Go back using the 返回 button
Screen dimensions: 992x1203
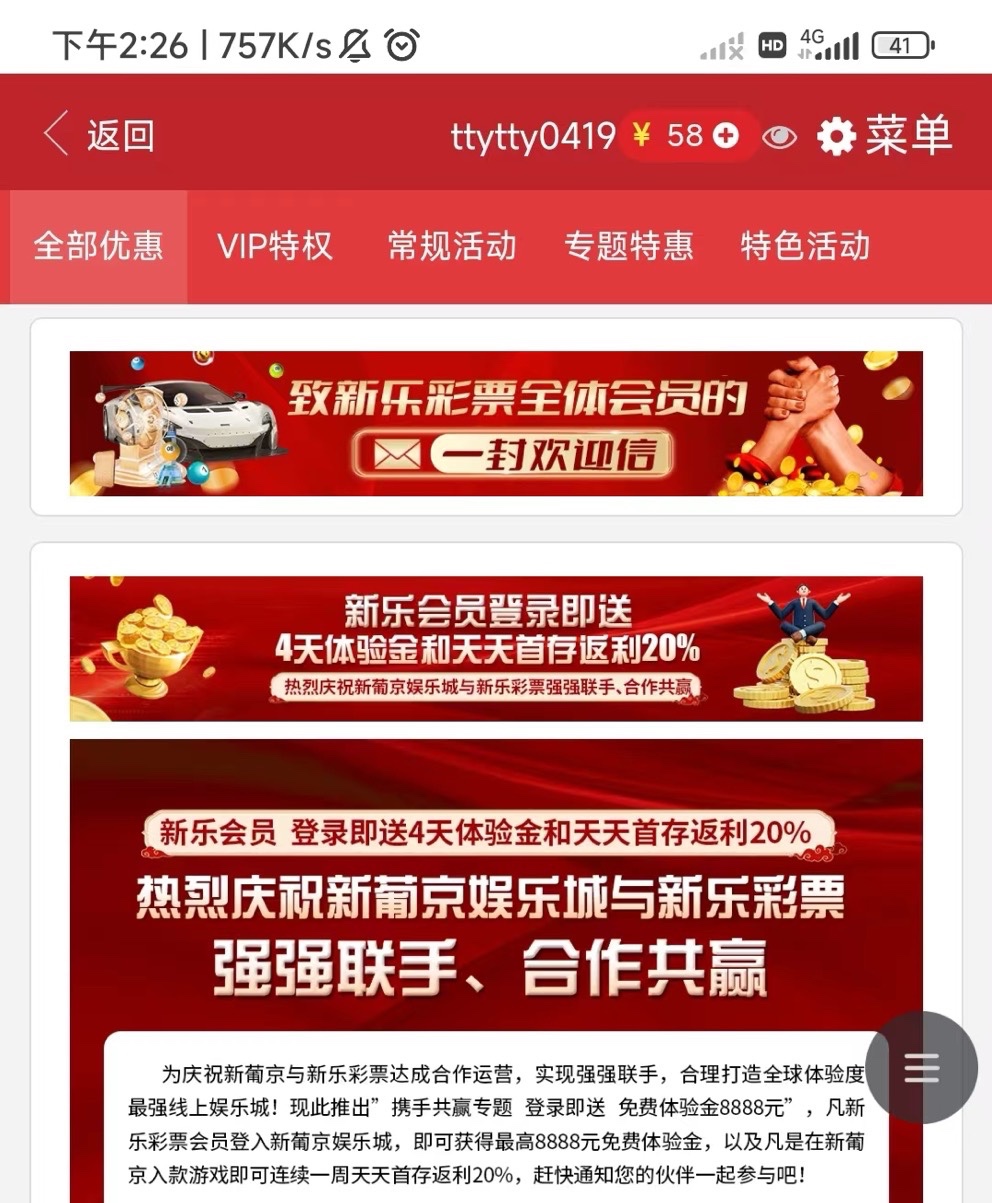(x=98, y=136)
